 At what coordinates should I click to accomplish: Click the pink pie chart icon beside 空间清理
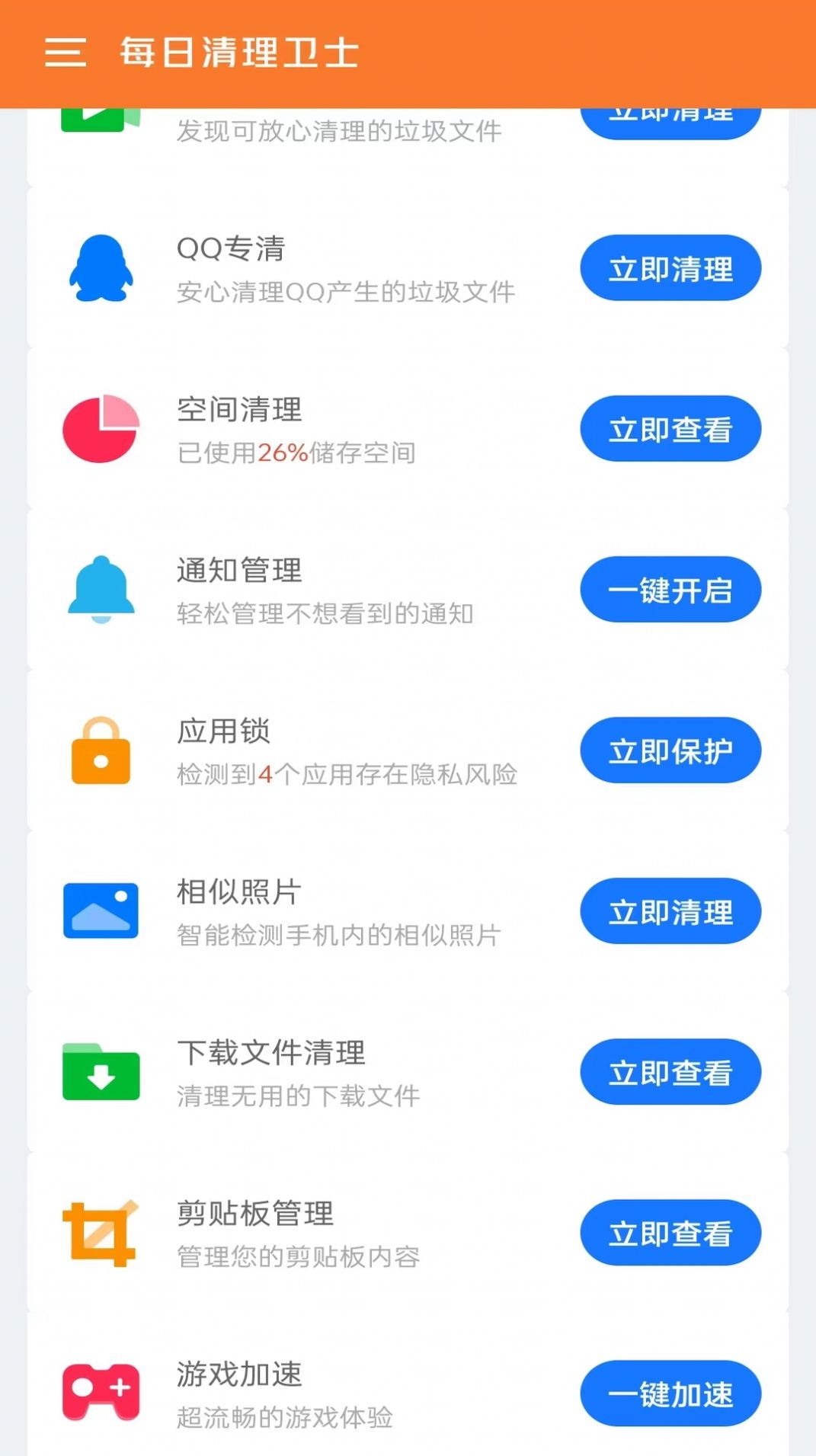pyautogui.click(x=101, y=429)
